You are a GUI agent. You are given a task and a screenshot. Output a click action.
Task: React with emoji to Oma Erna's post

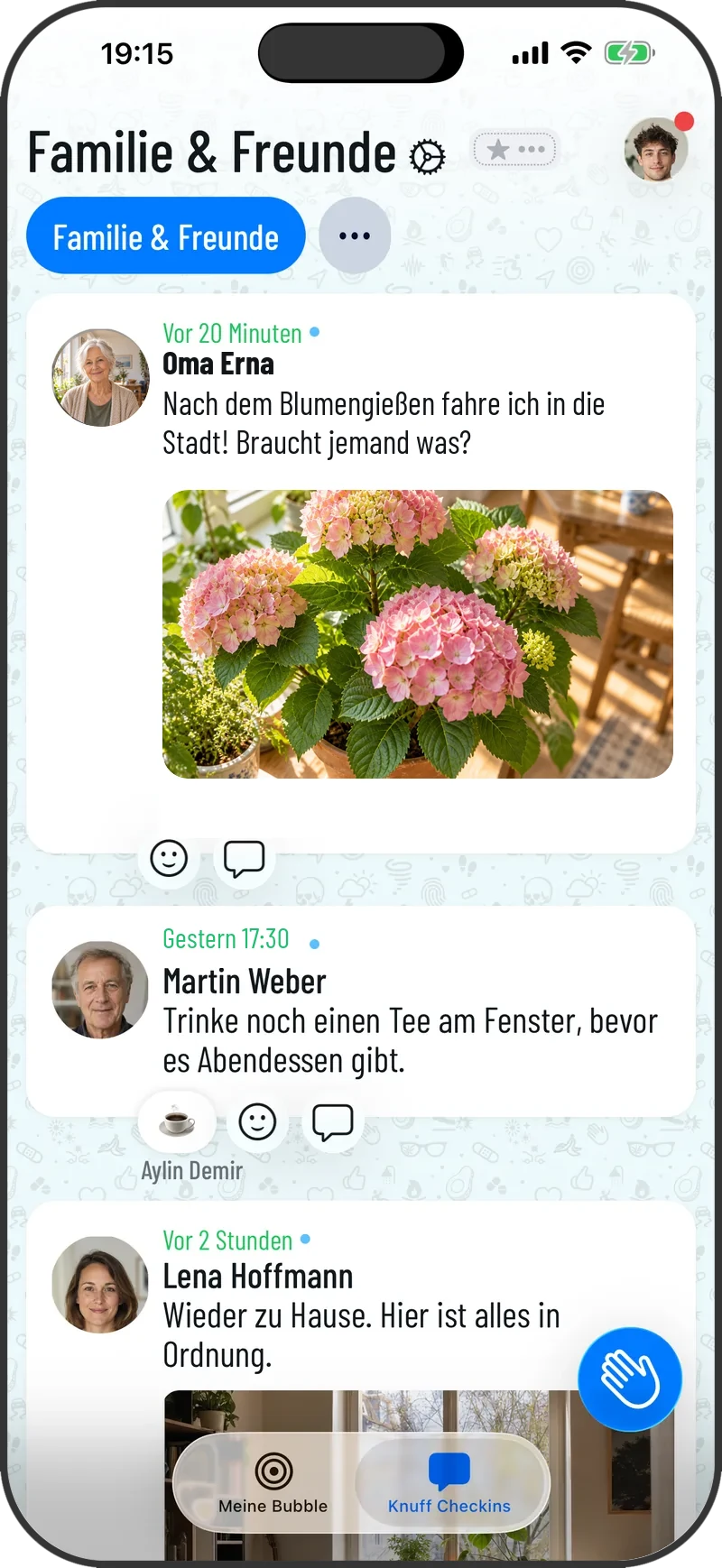169,858
